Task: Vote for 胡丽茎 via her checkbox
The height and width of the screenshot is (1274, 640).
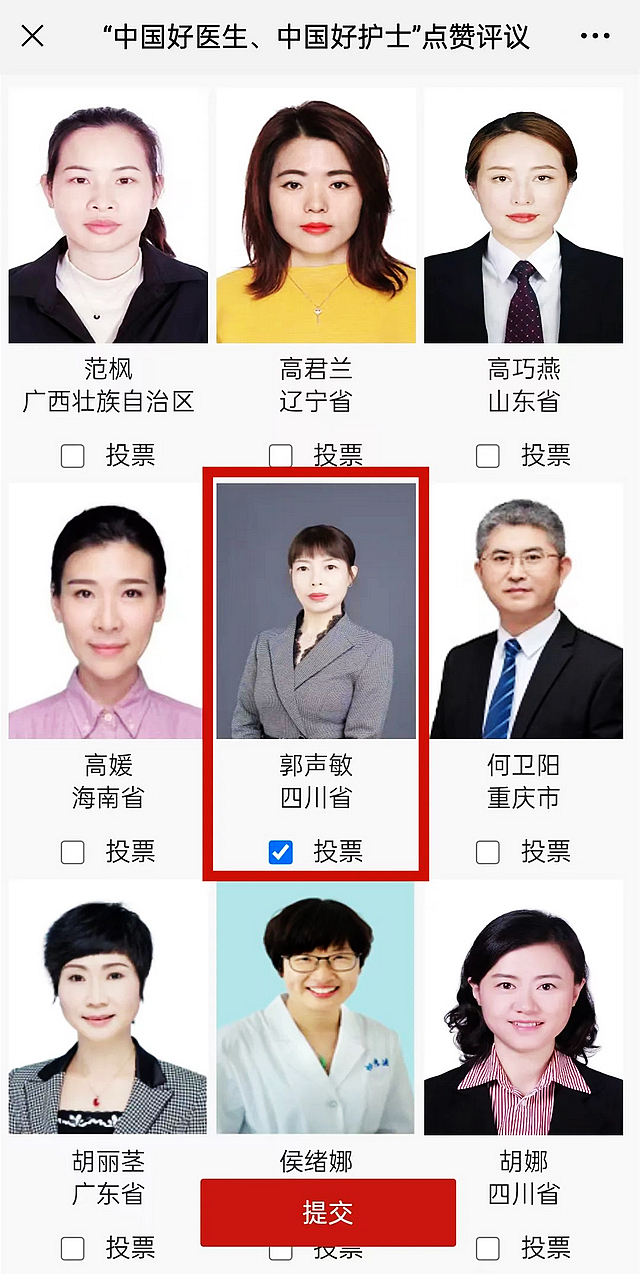Action: click(73, 1248)
